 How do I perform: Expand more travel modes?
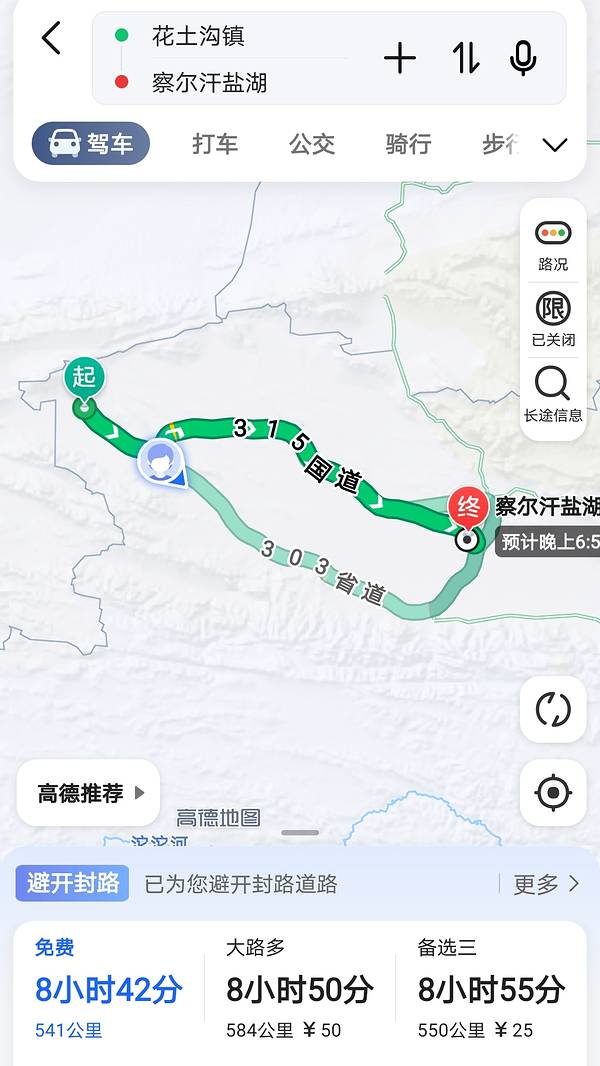click(x=554, y=145)
